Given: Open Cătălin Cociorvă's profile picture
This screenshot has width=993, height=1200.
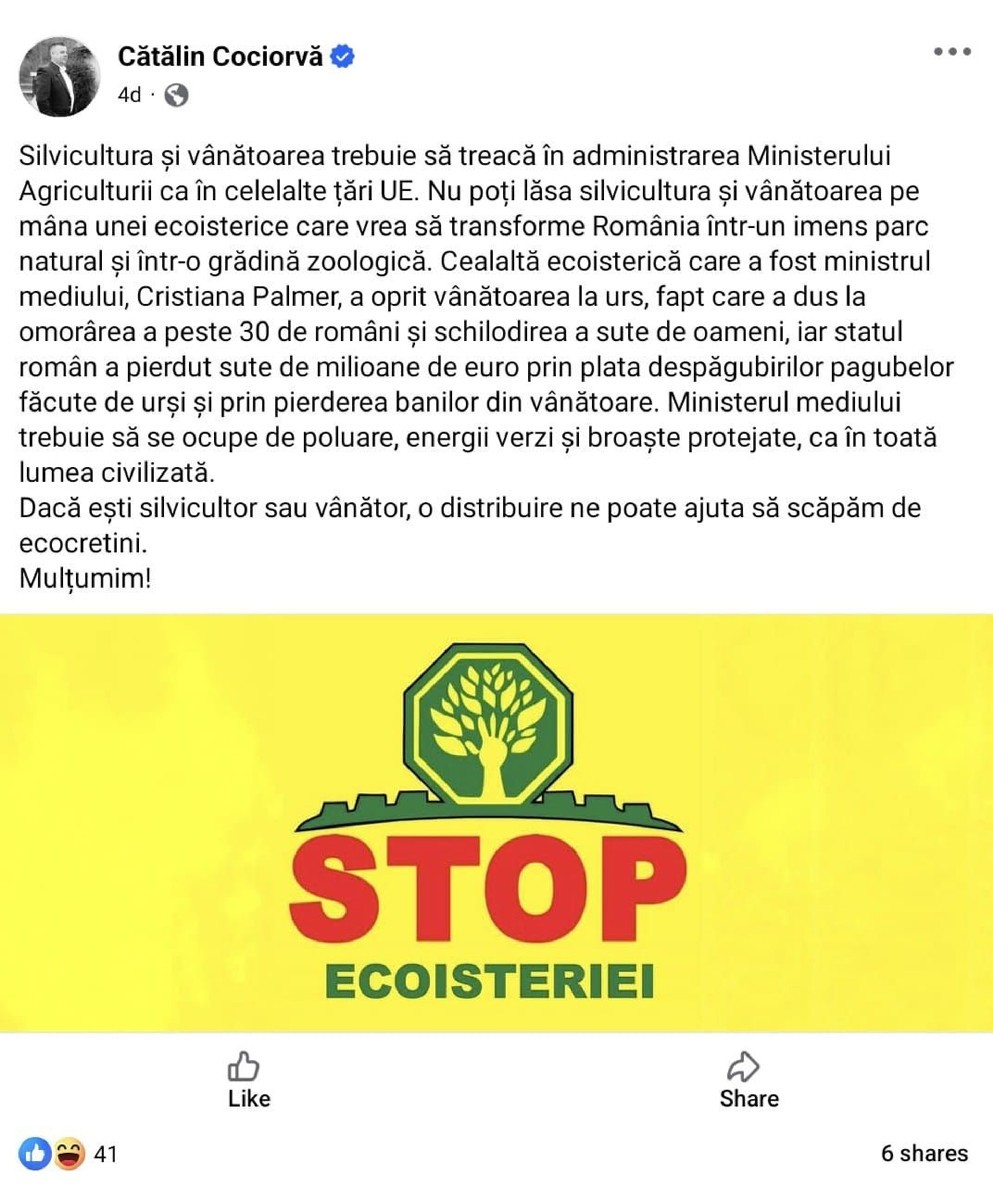Looking at the screenshot, I should coord(60,77).
